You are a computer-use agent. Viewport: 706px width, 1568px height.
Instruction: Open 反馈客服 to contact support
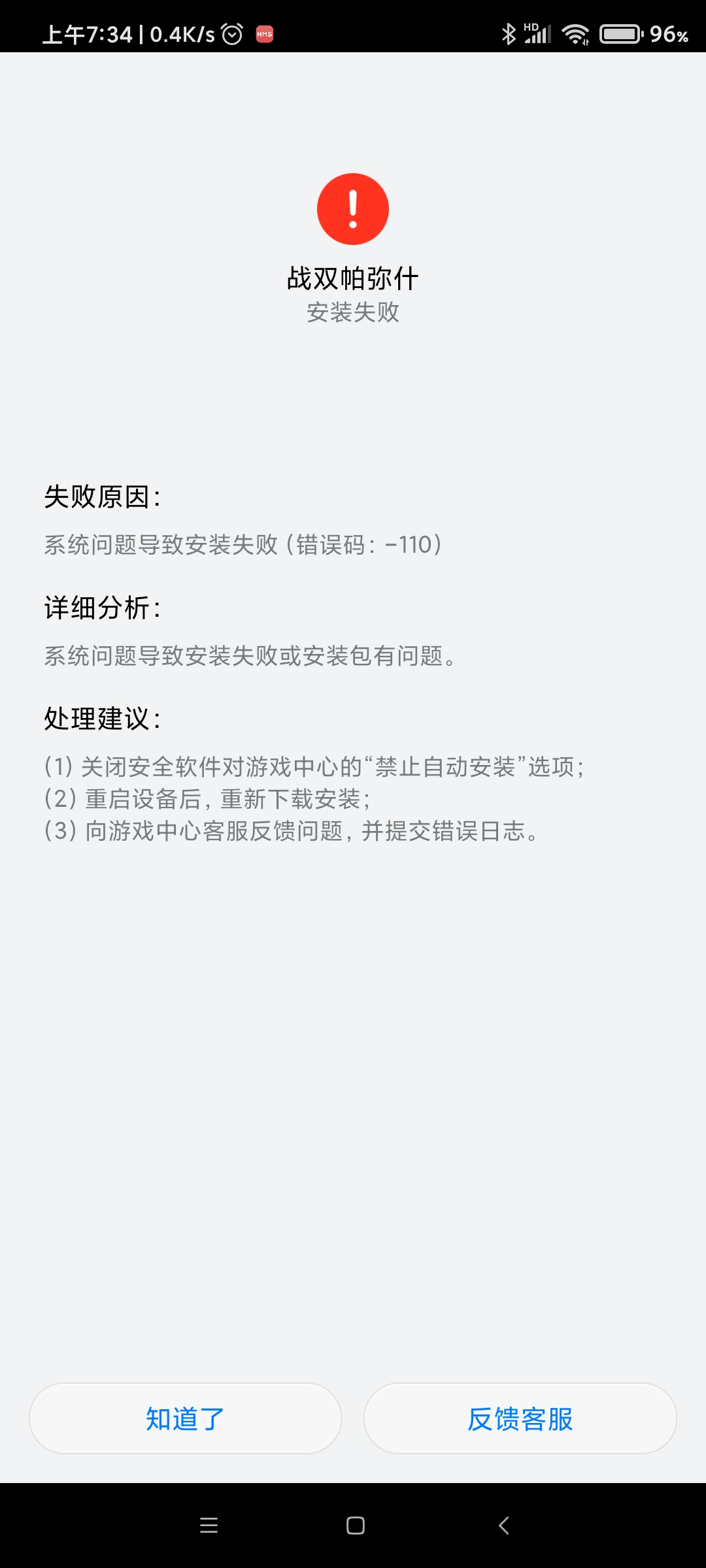pyautogui.click(x=520, y=1418)
